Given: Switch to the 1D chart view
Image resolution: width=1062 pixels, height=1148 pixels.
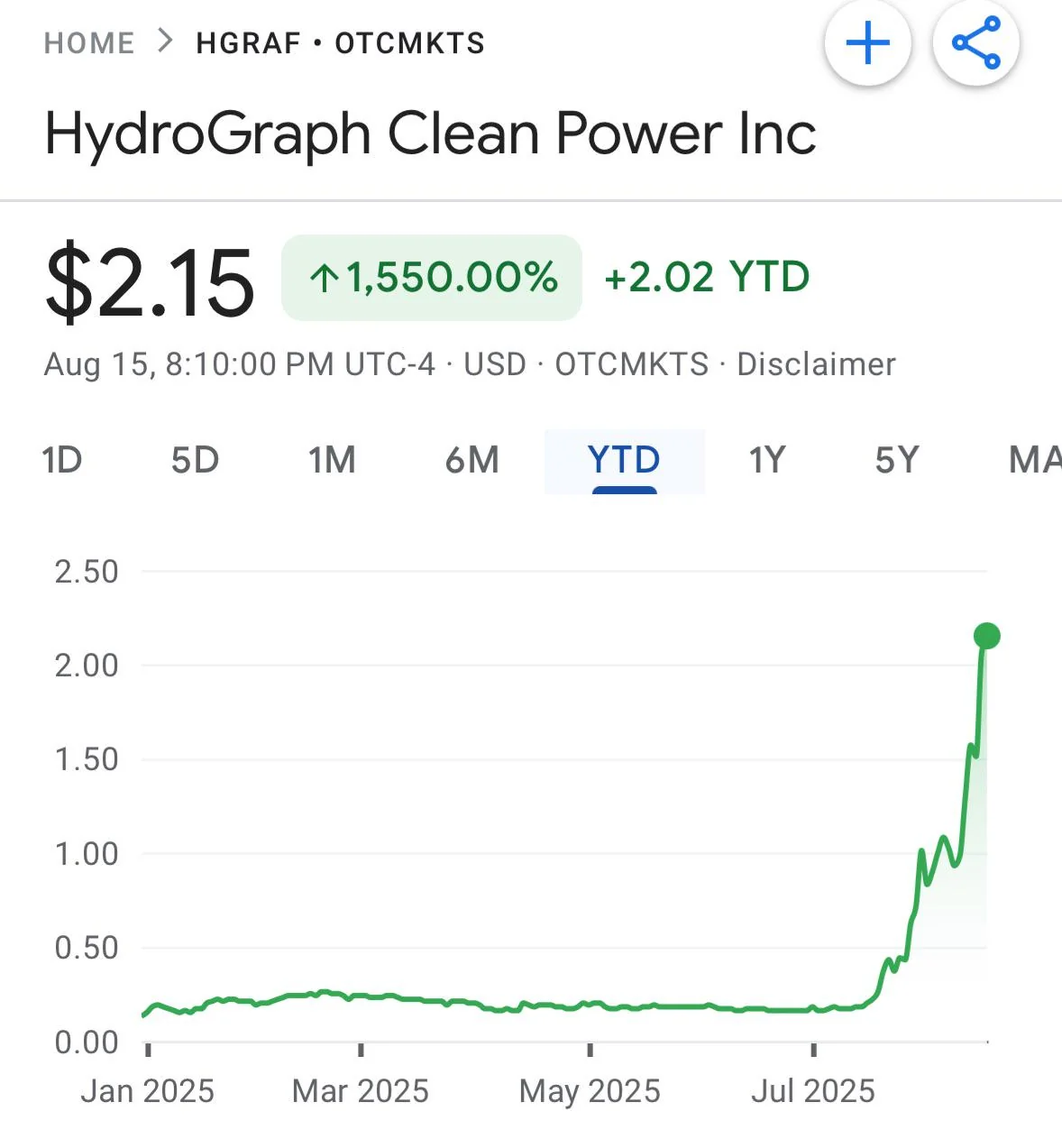Looking at the screenshot, I should [x=62, y=461].
